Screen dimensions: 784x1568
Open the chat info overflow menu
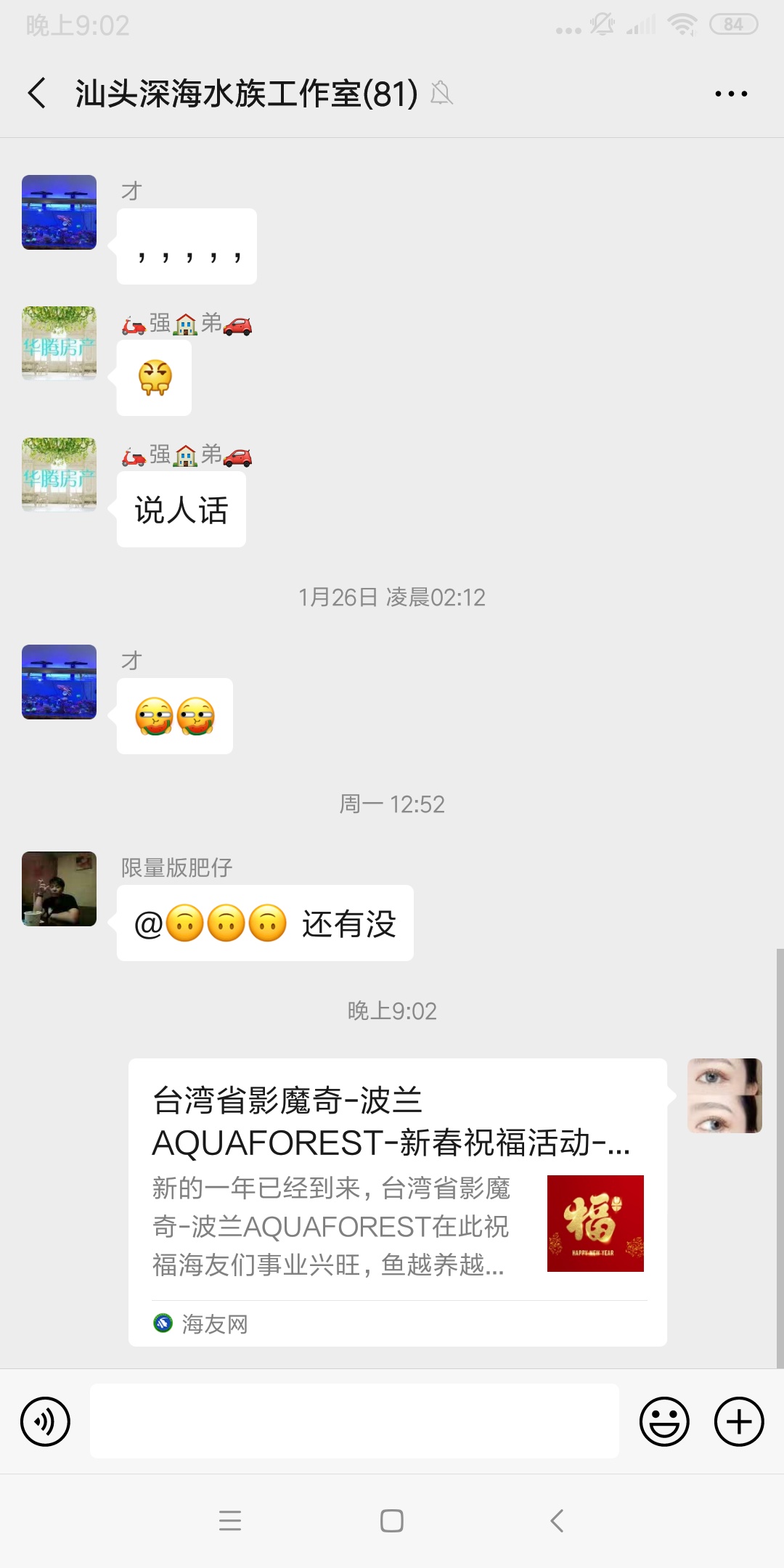pos(730,94)
